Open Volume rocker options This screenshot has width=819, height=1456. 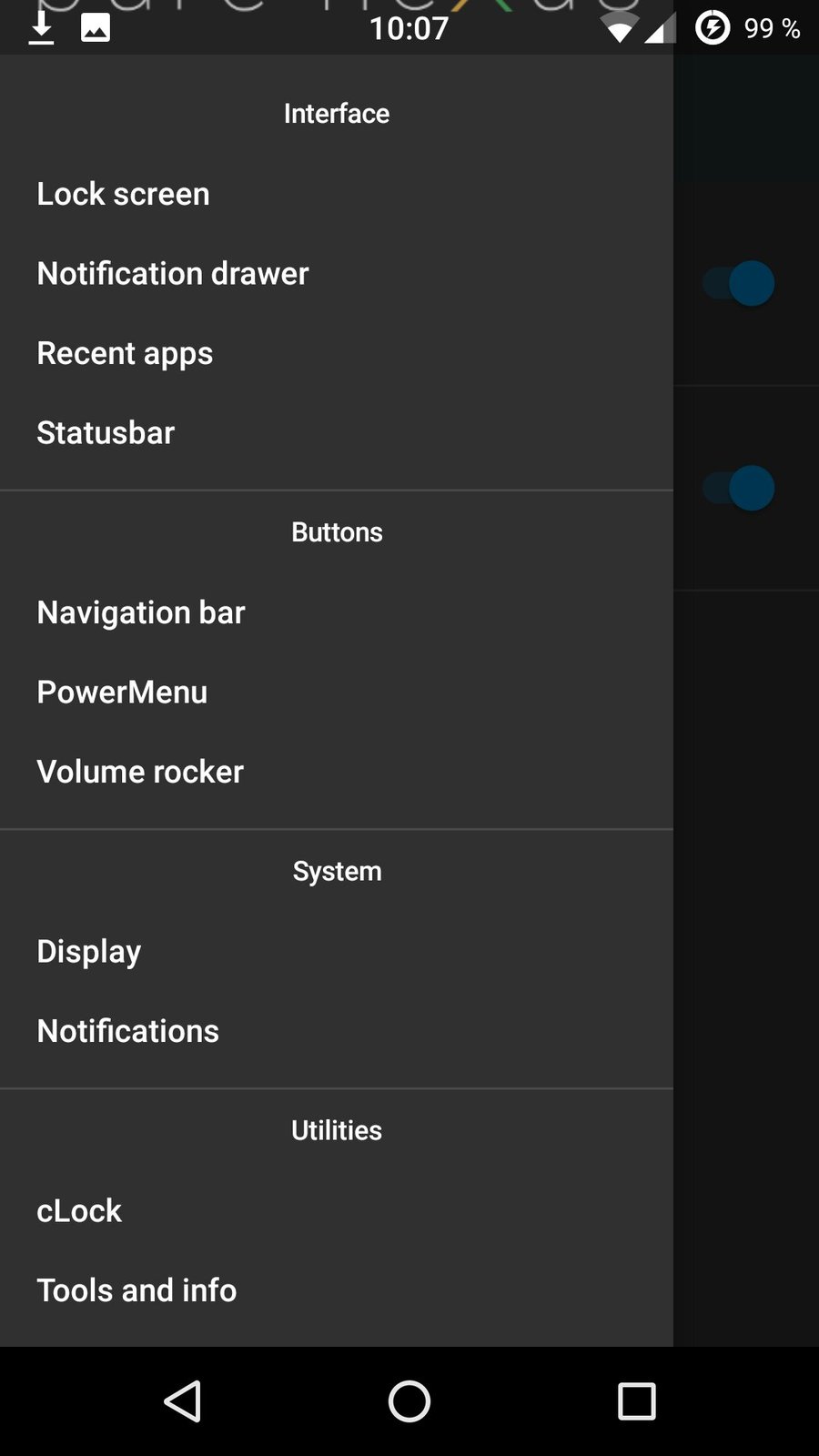(140, 772)
